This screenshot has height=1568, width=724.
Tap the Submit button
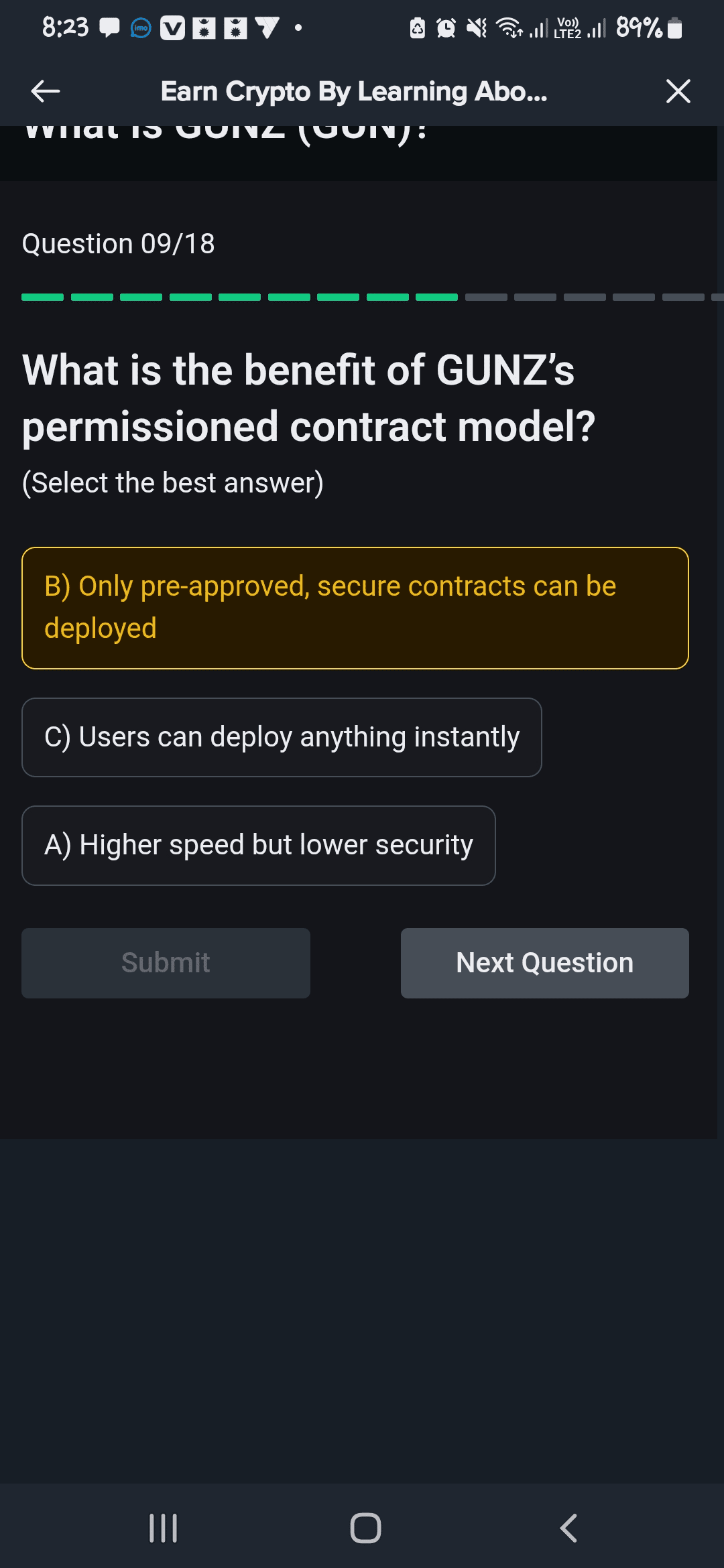point(166,963)
